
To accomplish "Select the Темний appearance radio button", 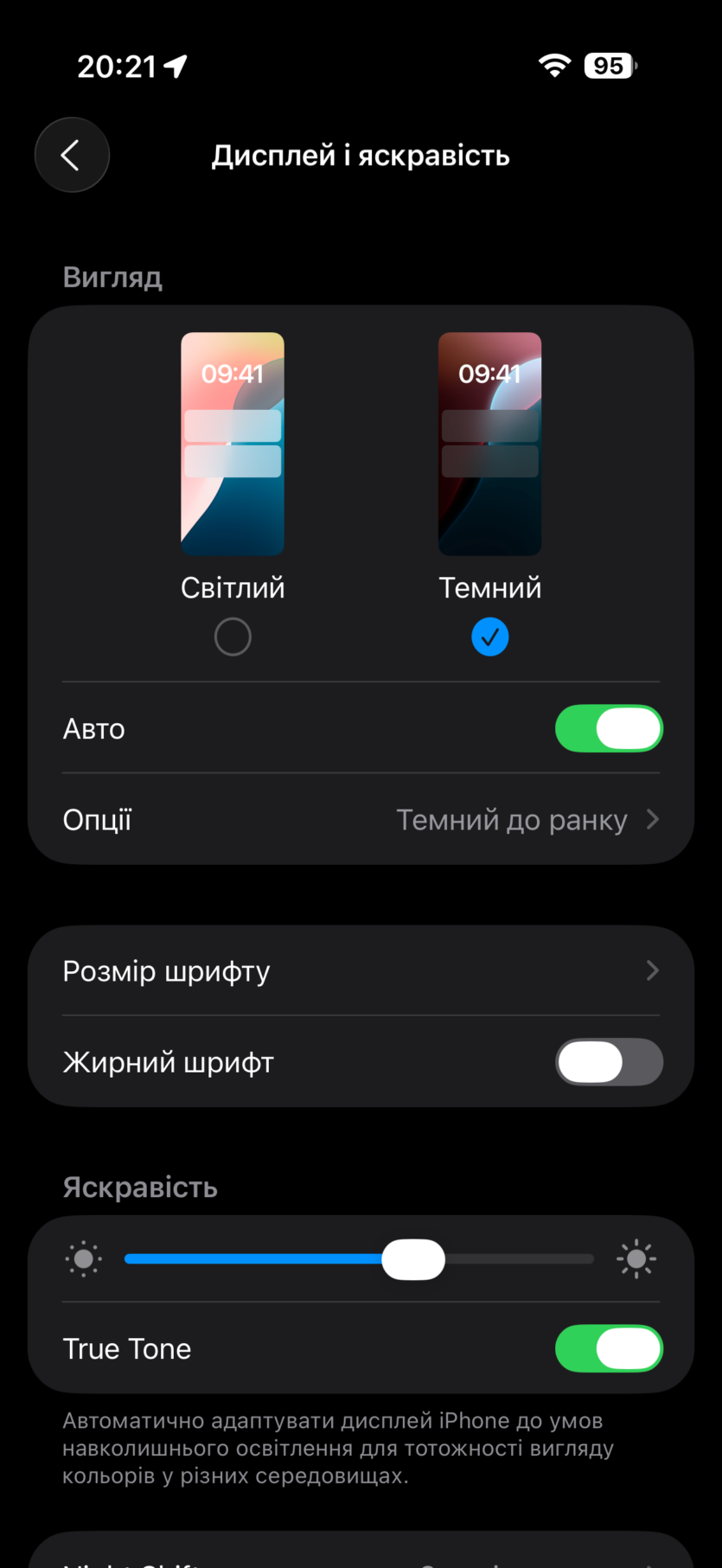I will pyautogui.click(x=489, y=637).
